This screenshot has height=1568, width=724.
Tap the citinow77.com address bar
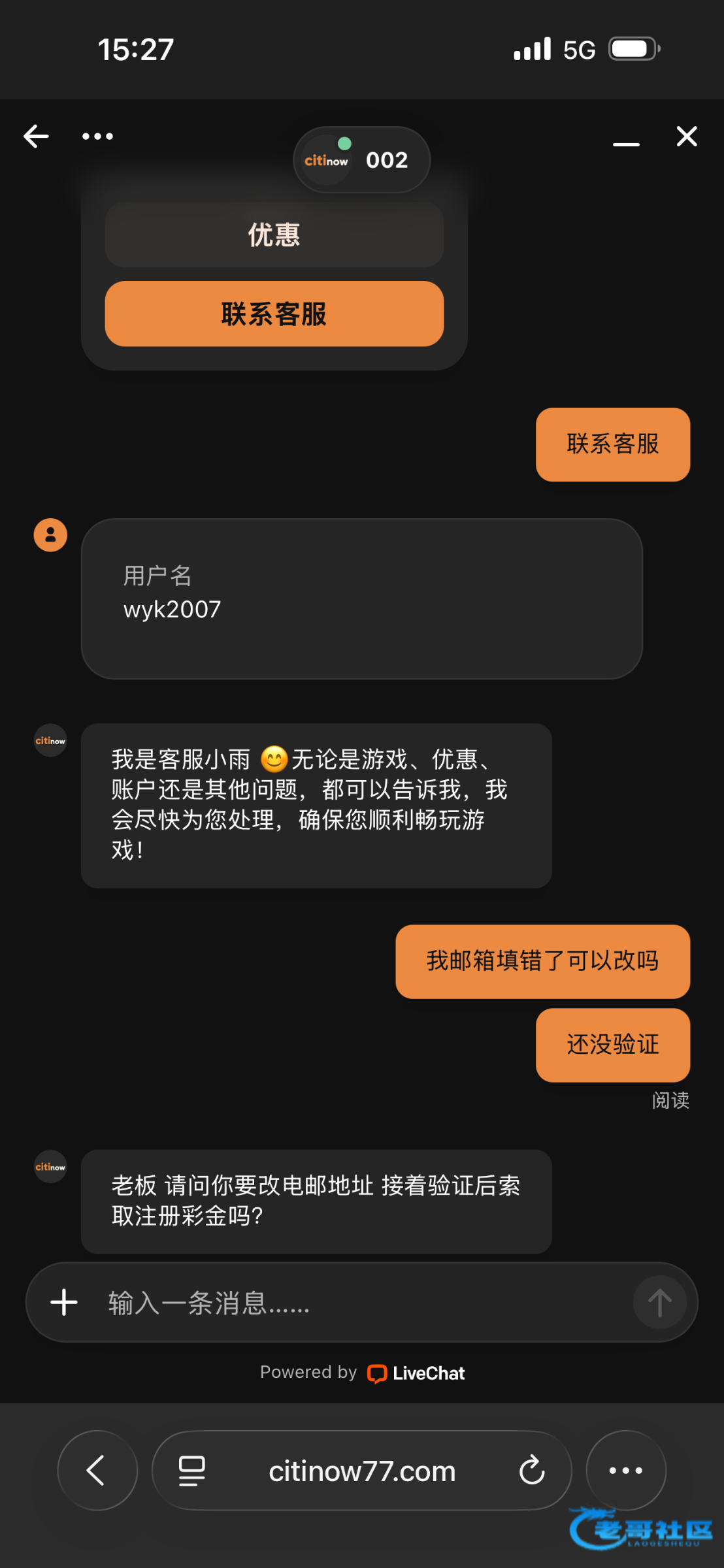pos(362,1471)
